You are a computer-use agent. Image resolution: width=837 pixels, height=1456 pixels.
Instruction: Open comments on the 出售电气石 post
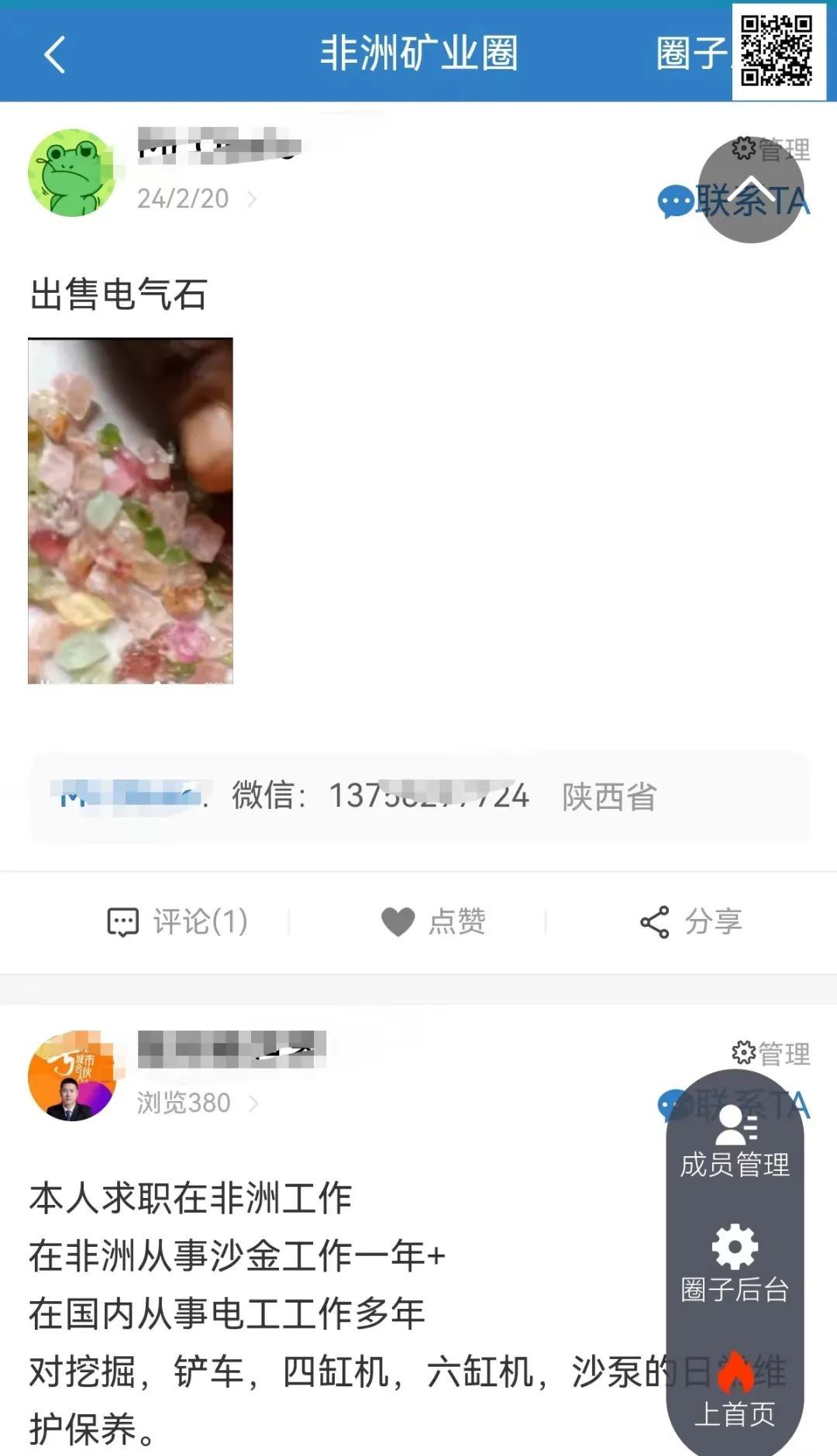(177, 921)
